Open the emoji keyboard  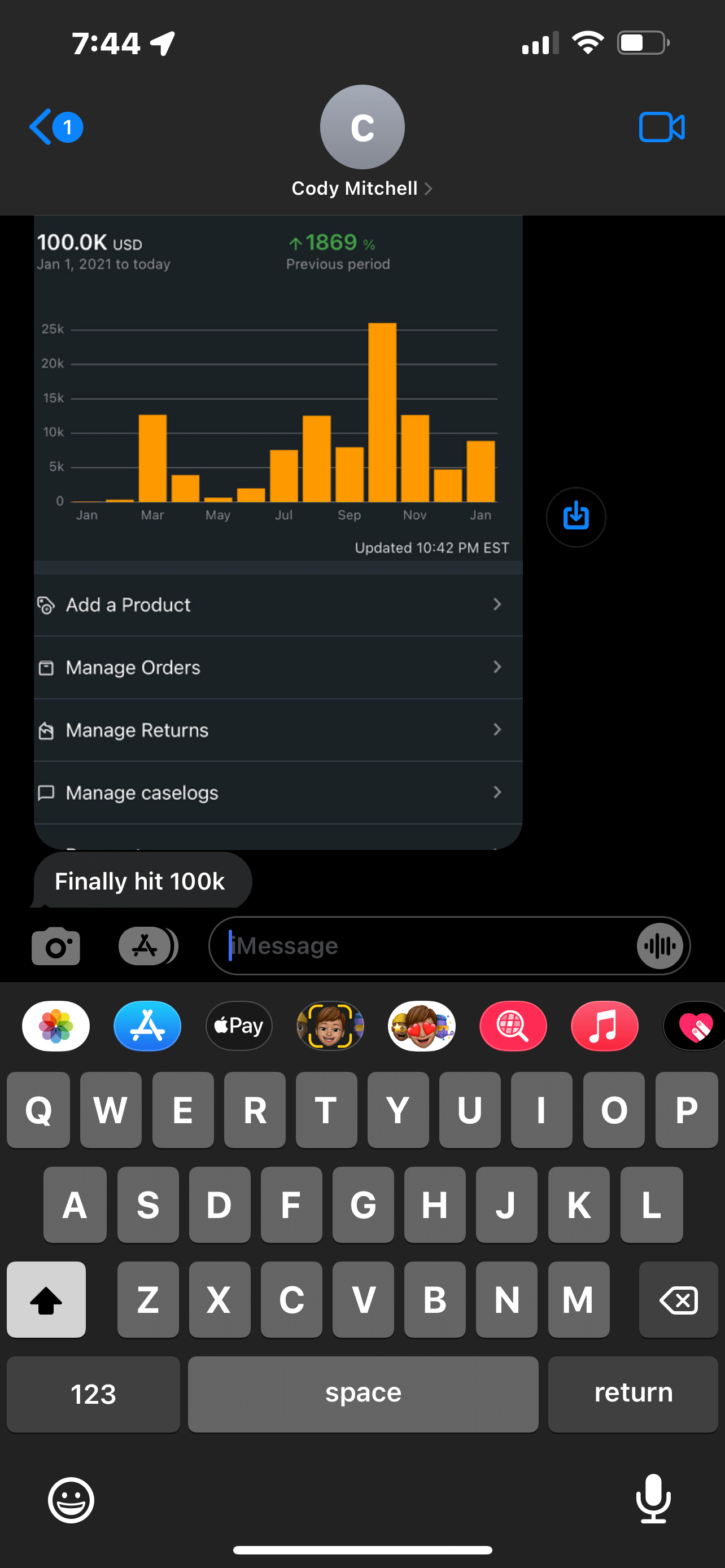71,1500
